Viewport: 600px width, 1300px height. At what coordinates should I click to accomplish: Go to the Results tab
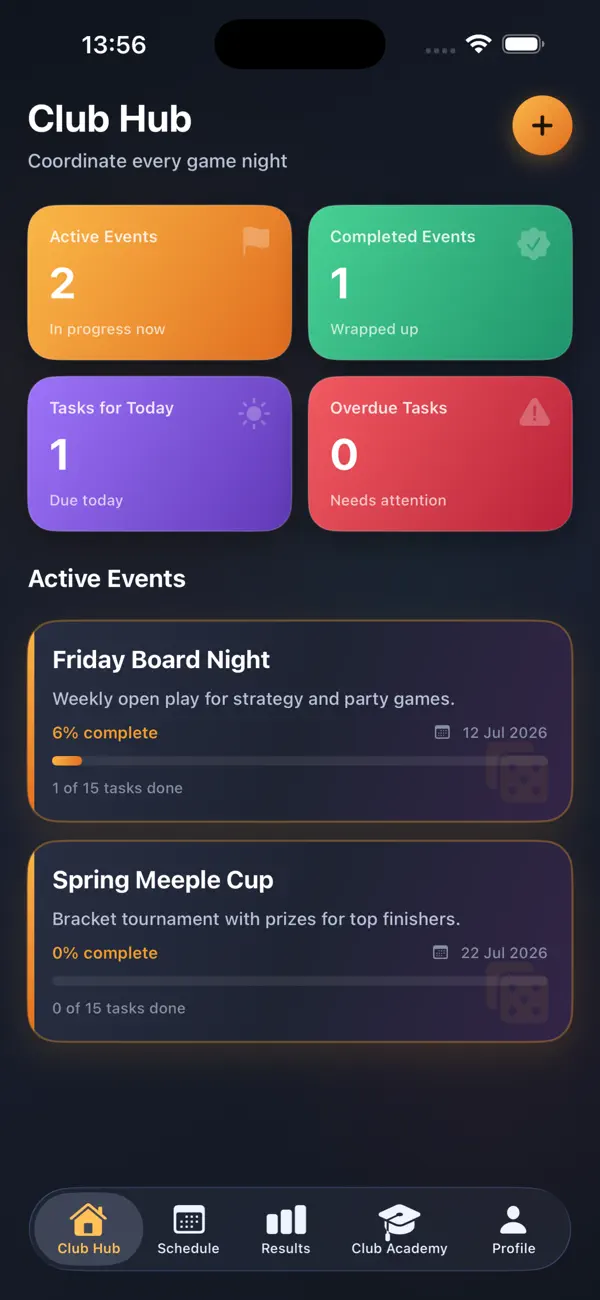click(286, 1229)
